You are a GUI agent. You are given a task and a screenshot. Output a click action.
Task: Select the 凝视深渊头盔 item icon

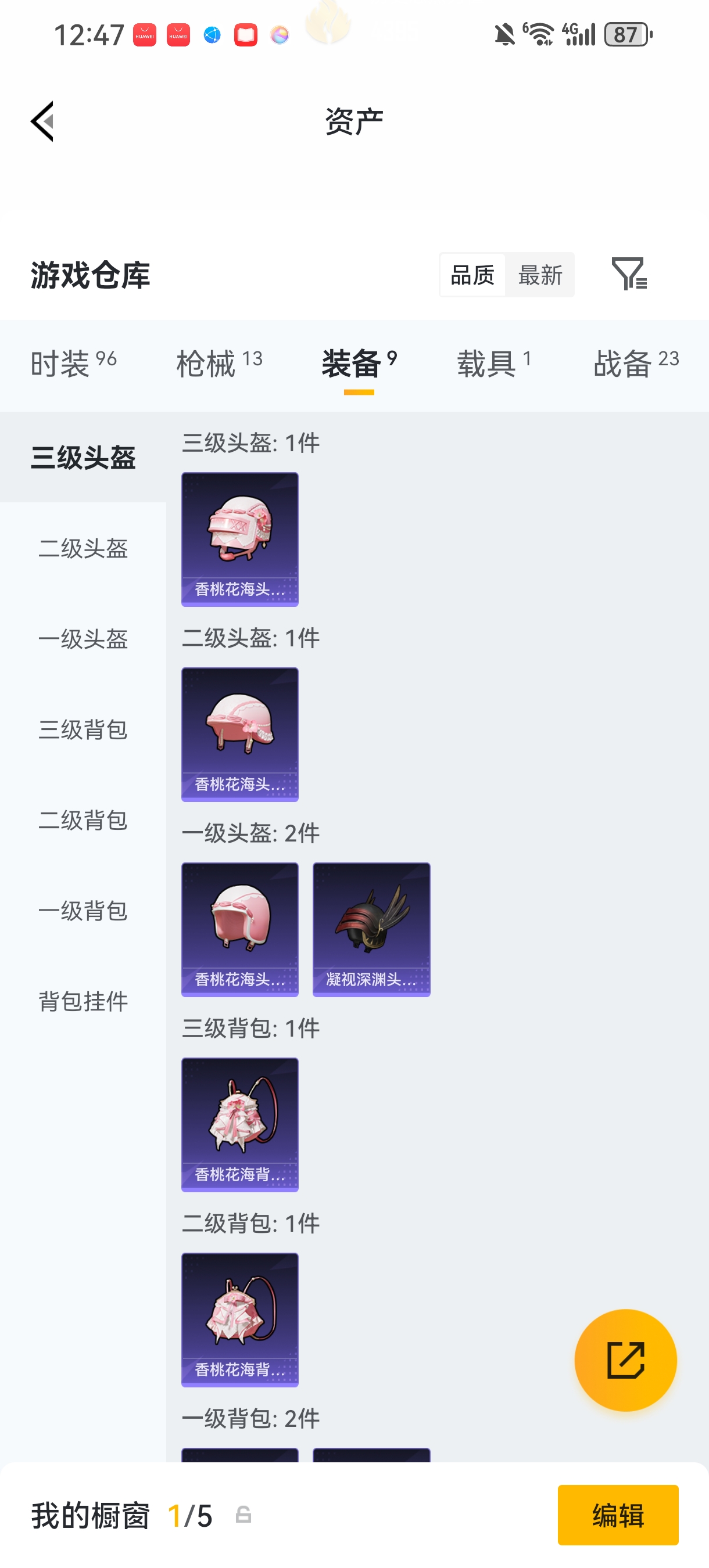click(x=371, y=930)
